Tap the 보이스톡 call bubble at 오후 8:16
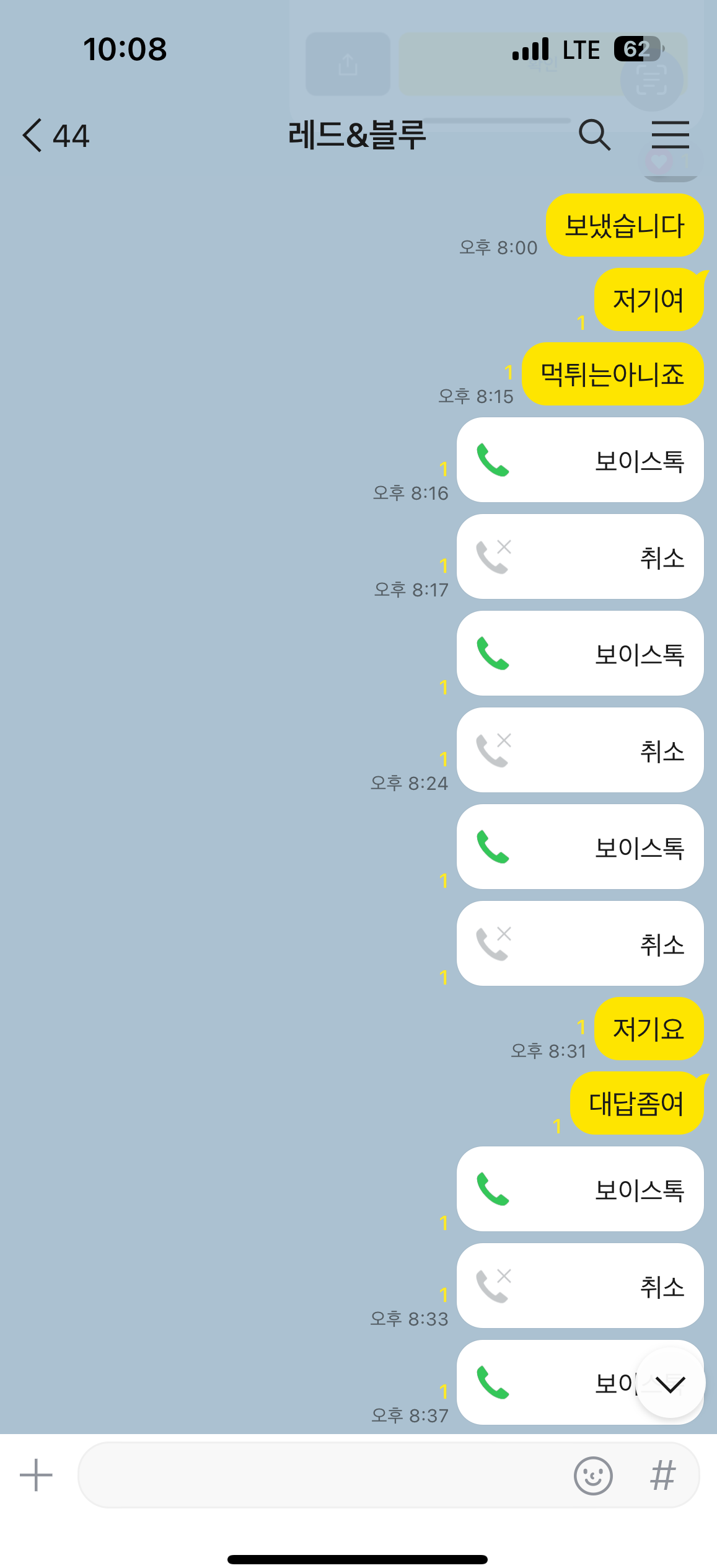The height and width of the screenshot is (1568, 717). pyautogui.click(x=579, y=460)
